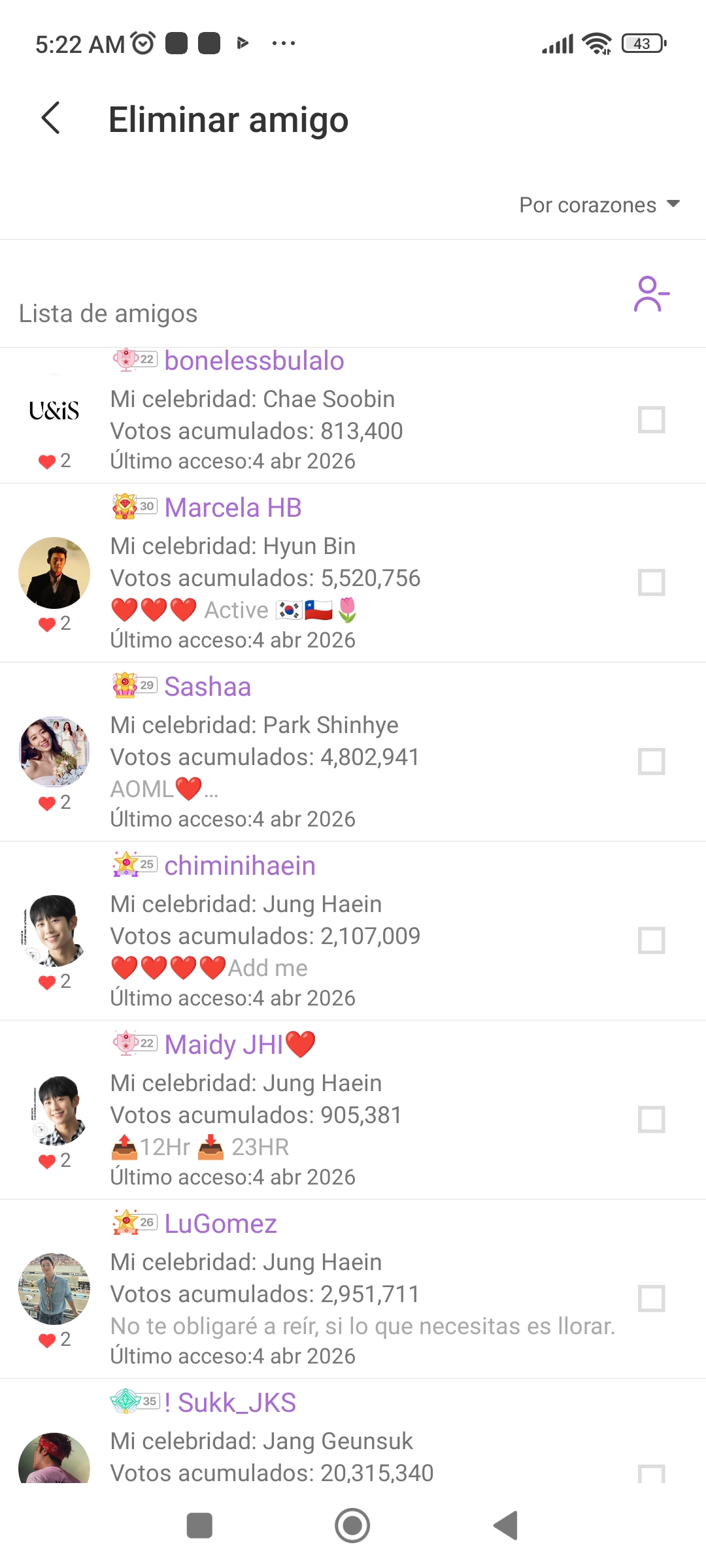Screen dimensions: 706x1568
Task: Tick the checkbox for chiminihaein
Action: (651, 940)
